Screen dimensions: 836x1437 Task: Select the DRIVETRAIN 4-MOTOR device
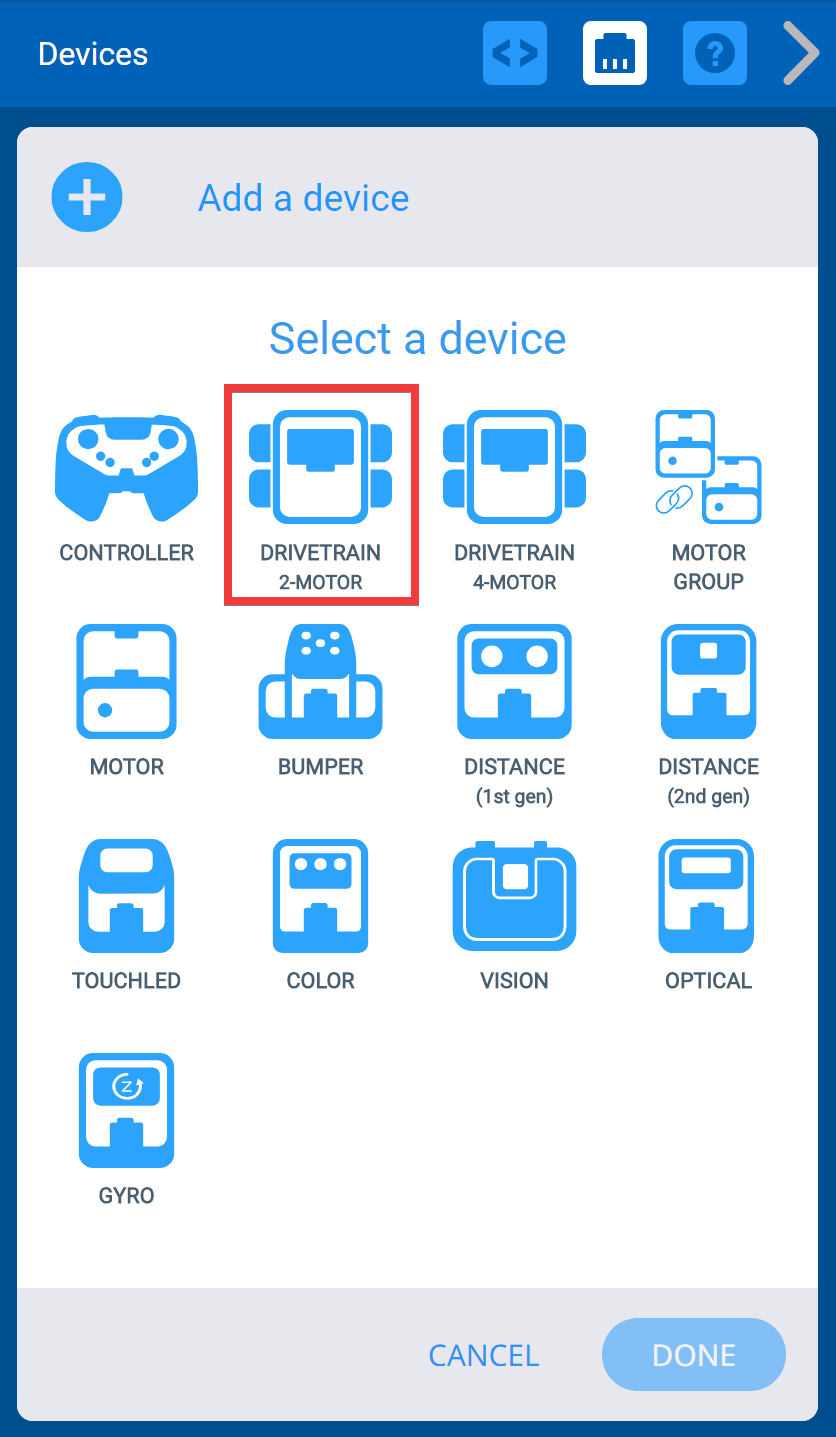514,467
